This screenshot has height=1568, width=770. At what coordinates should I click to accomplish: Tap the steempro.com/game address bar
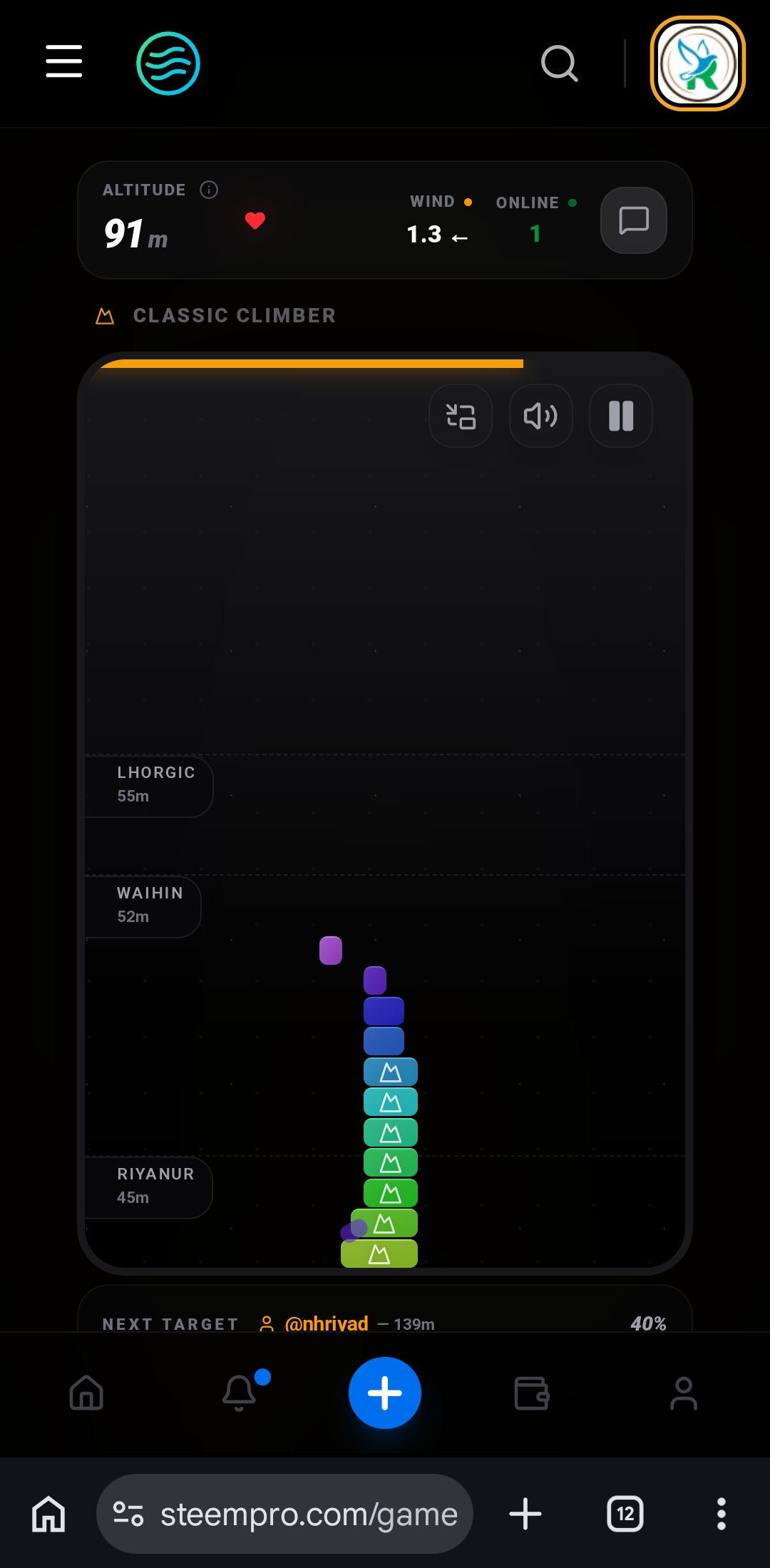point(284,1514)
